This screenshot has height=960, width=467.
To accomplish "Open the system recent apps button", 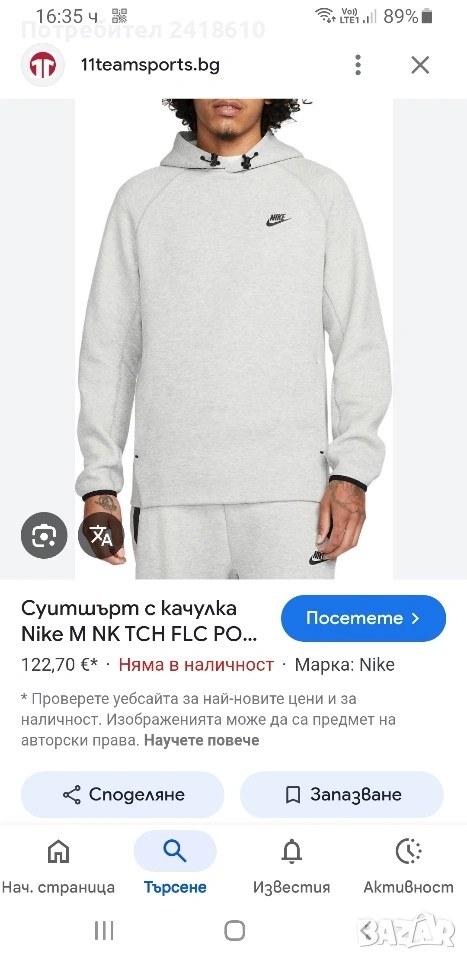I will pyautogui.click(x=104, y=931).
